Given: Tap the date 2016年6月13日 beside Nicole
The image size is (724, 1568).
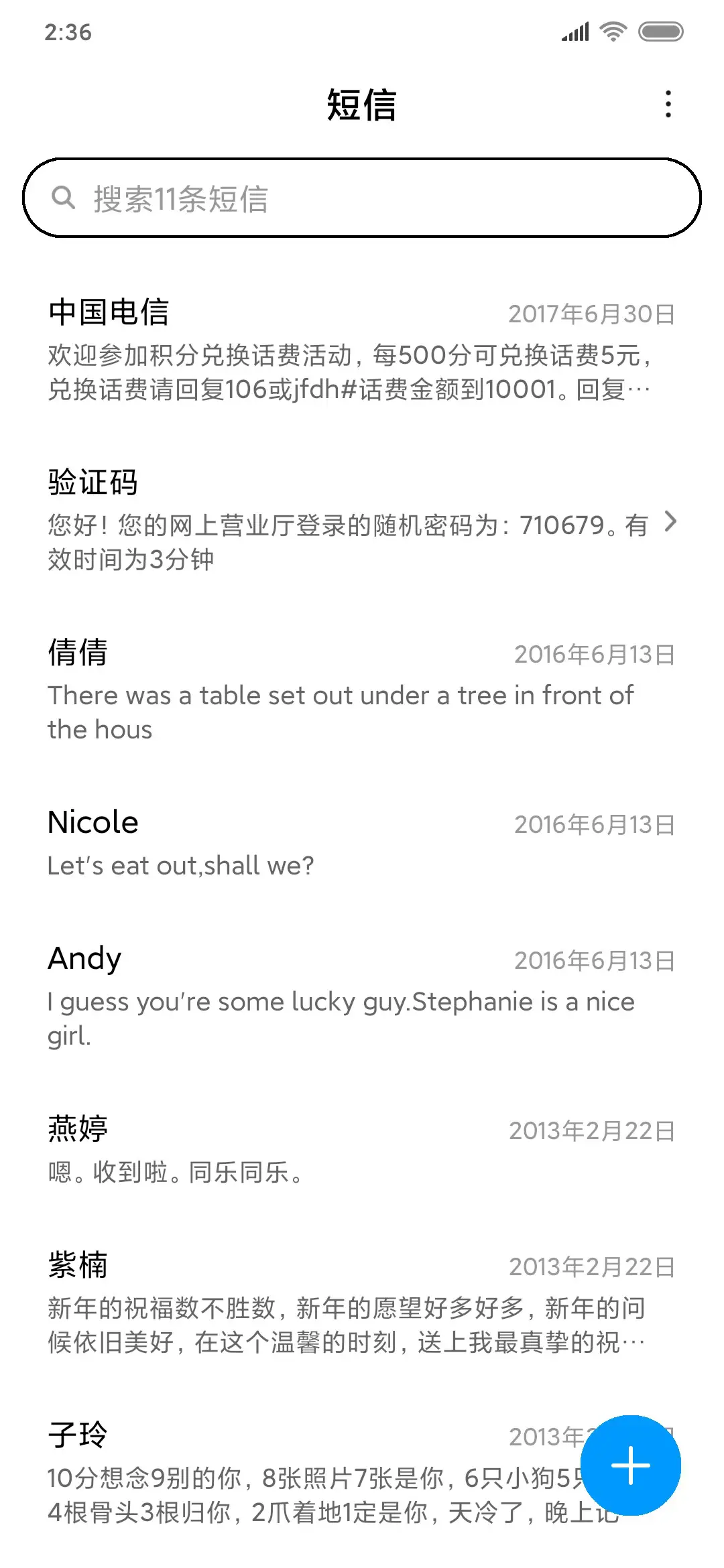Looking at the screenshot, I should [x=594, y=825].
